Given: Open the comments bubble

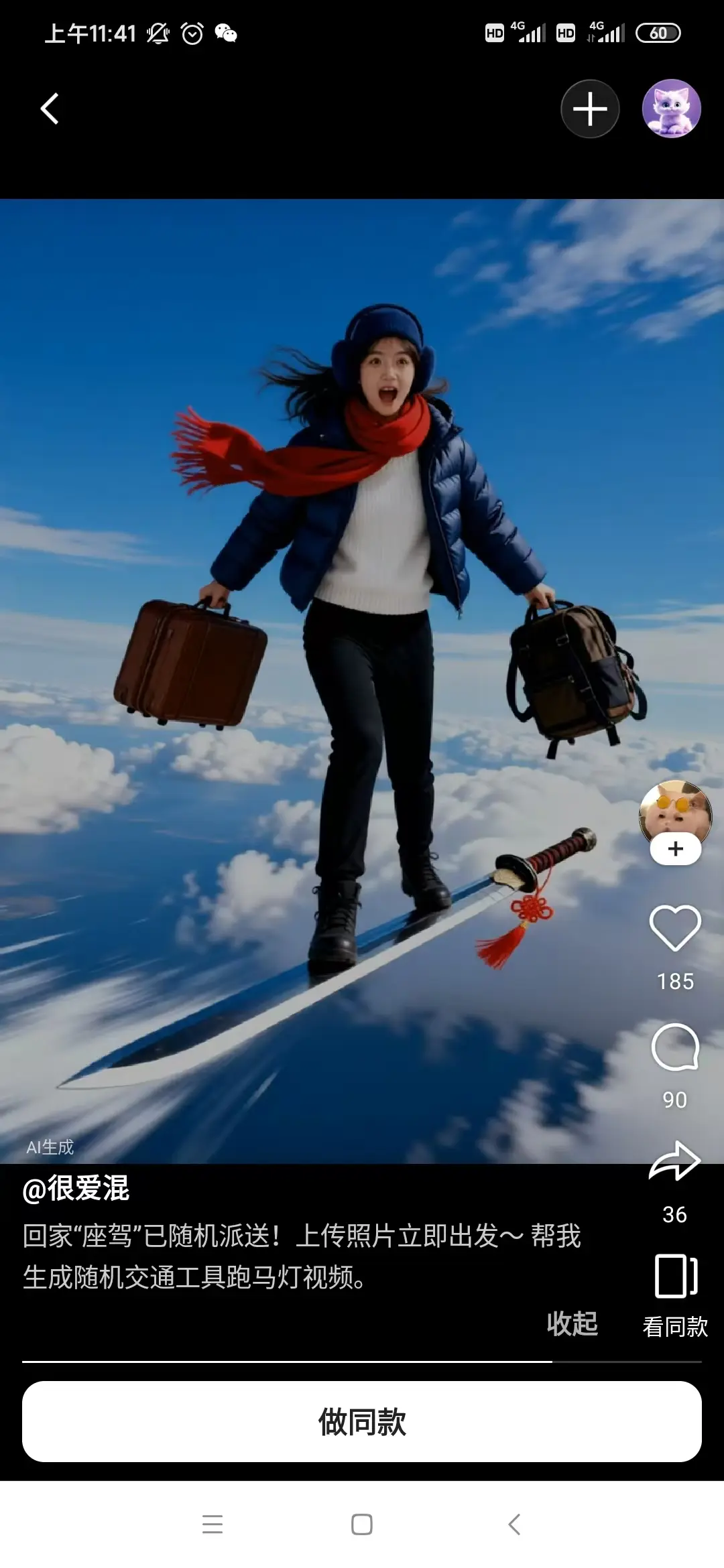Looking at the screenshot, I should 675,1047.
